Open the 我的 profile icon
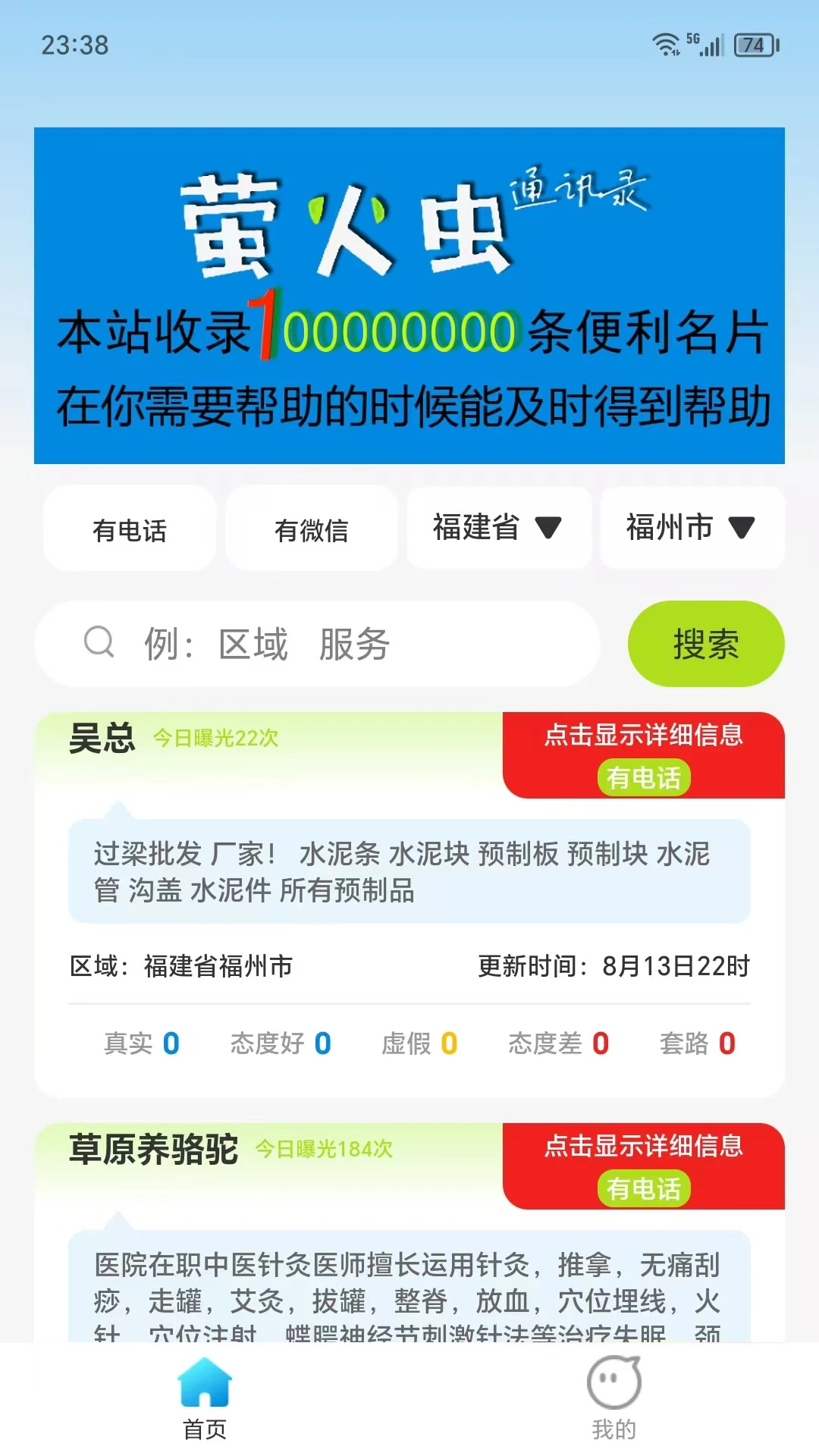Viewport: 819px width, 1456px height. pos(614,1383)
